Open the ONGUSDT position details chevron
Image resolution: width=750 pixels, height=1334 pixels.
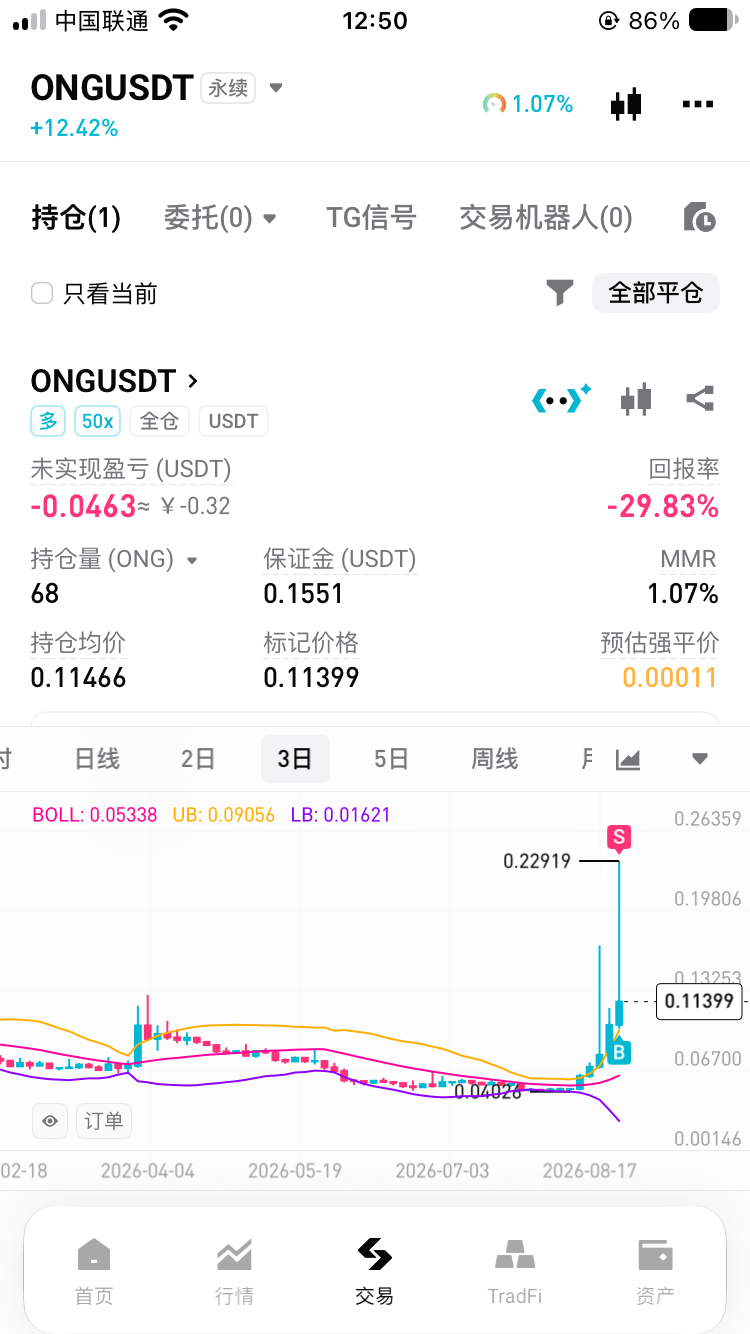pyautogui.click(x=193, y=381)
